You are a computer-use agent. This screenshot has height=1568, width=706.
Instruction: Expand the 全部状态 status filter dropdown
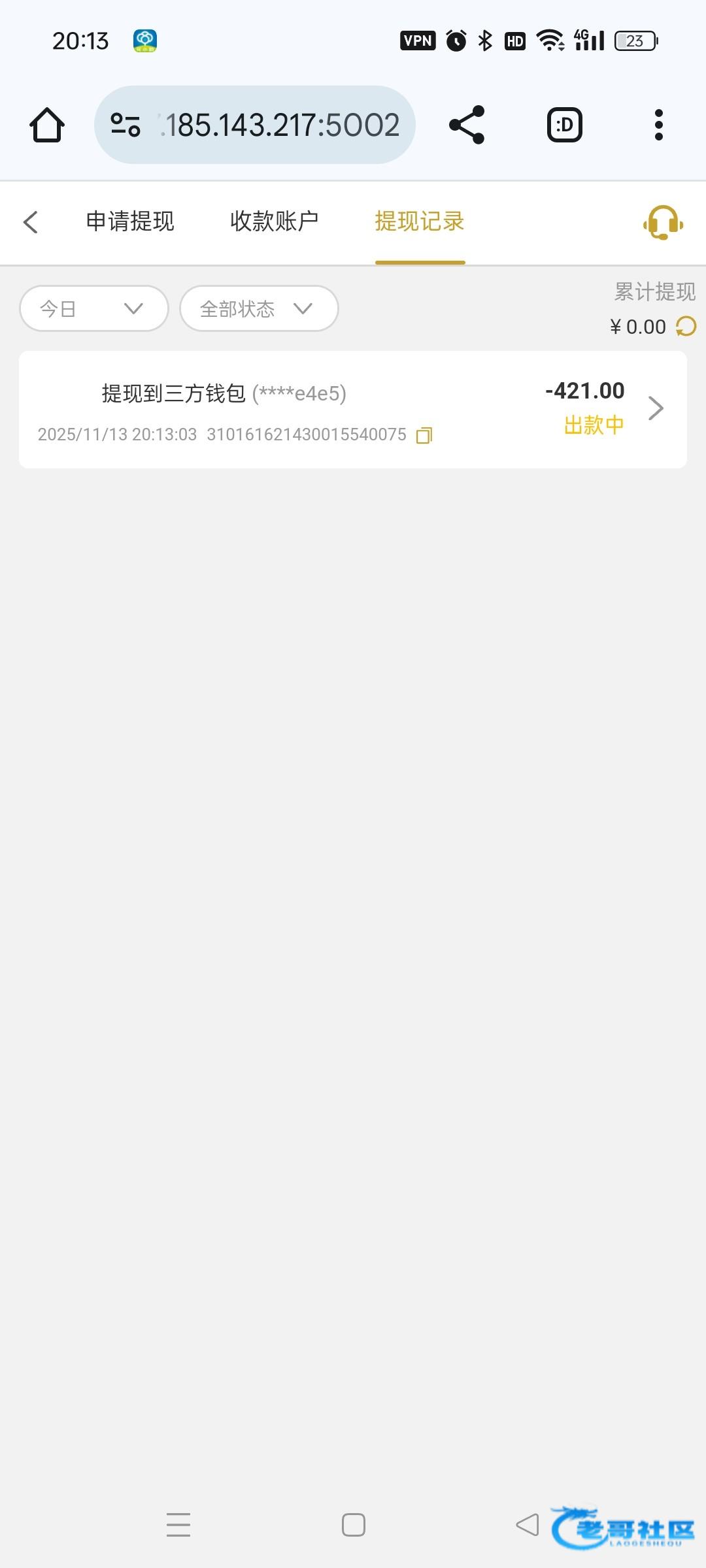259,308
